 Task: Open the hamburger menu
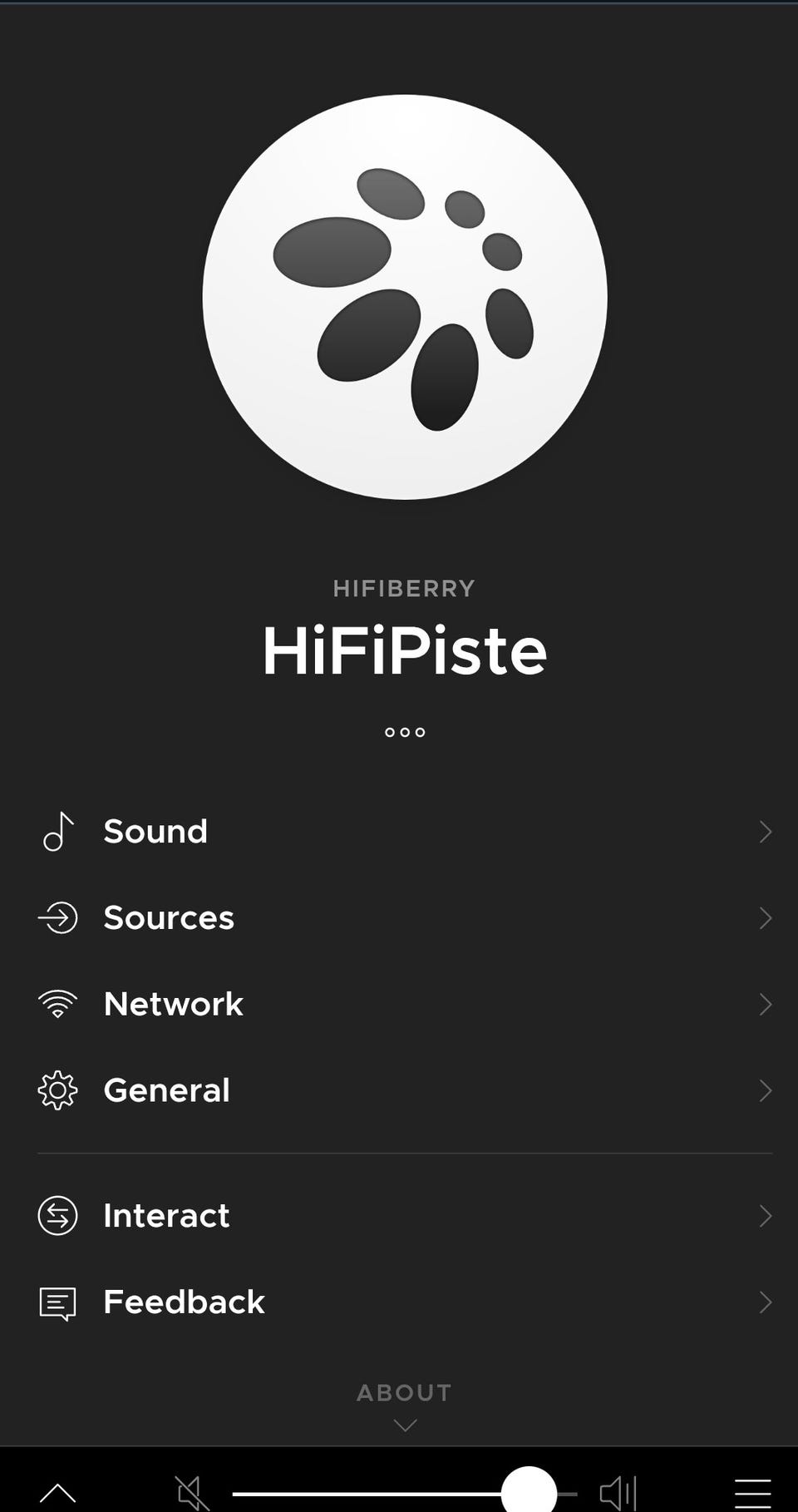click(752, 1494)
